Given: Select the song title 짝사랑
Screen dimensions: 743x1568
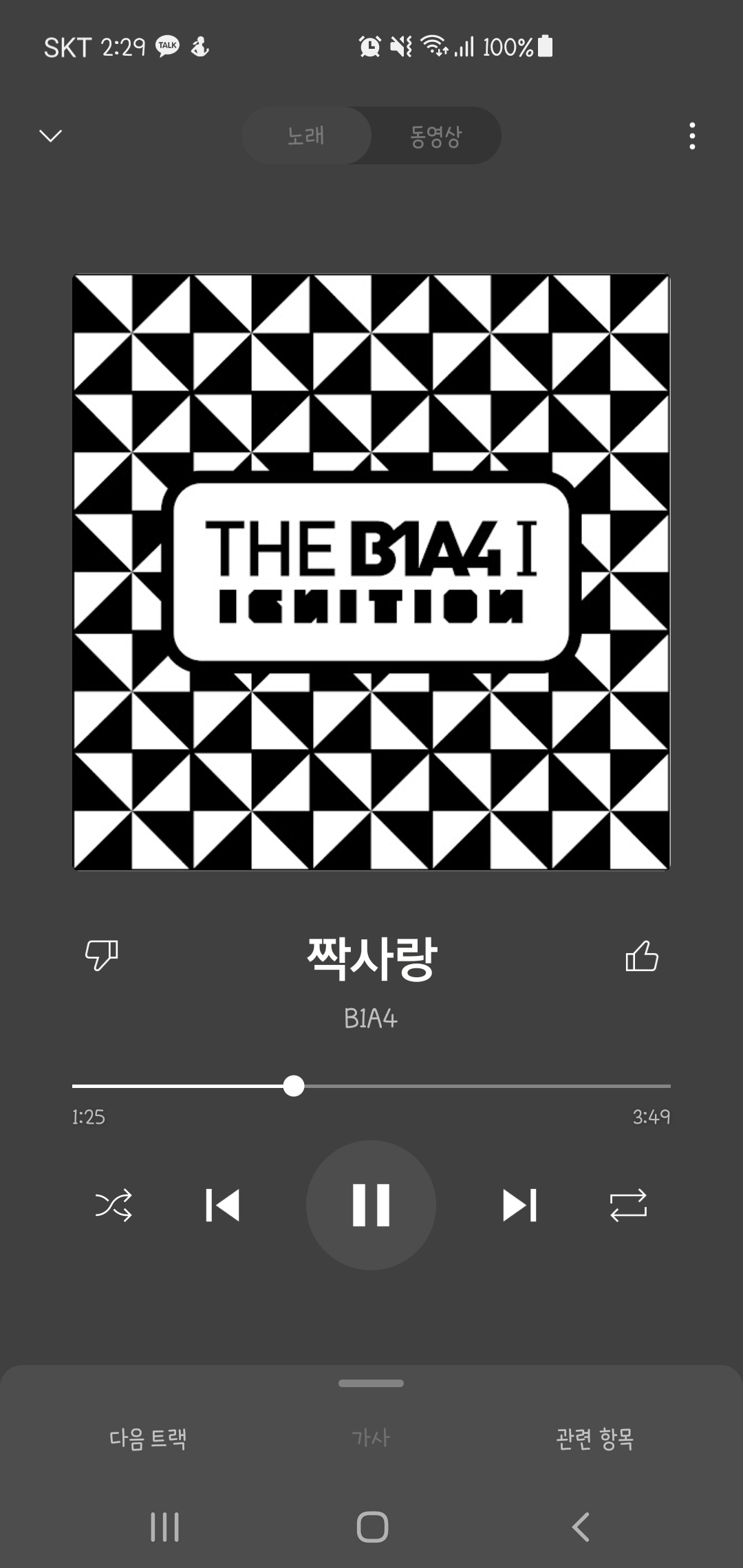Looking at the screenshot, I should pyautogui.click(x=371, y=956).
